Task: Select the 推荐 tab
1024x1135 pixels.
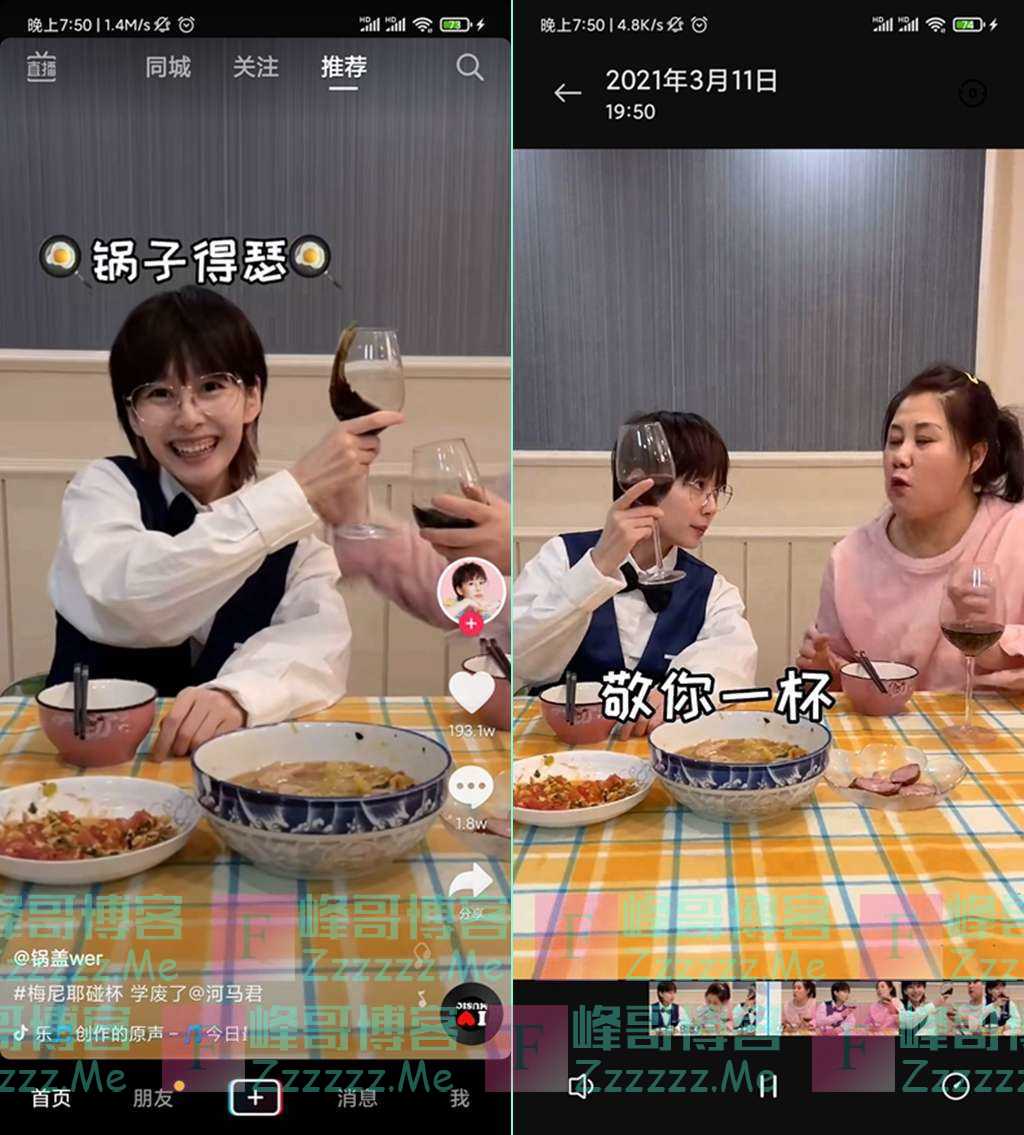Action: 343,67
